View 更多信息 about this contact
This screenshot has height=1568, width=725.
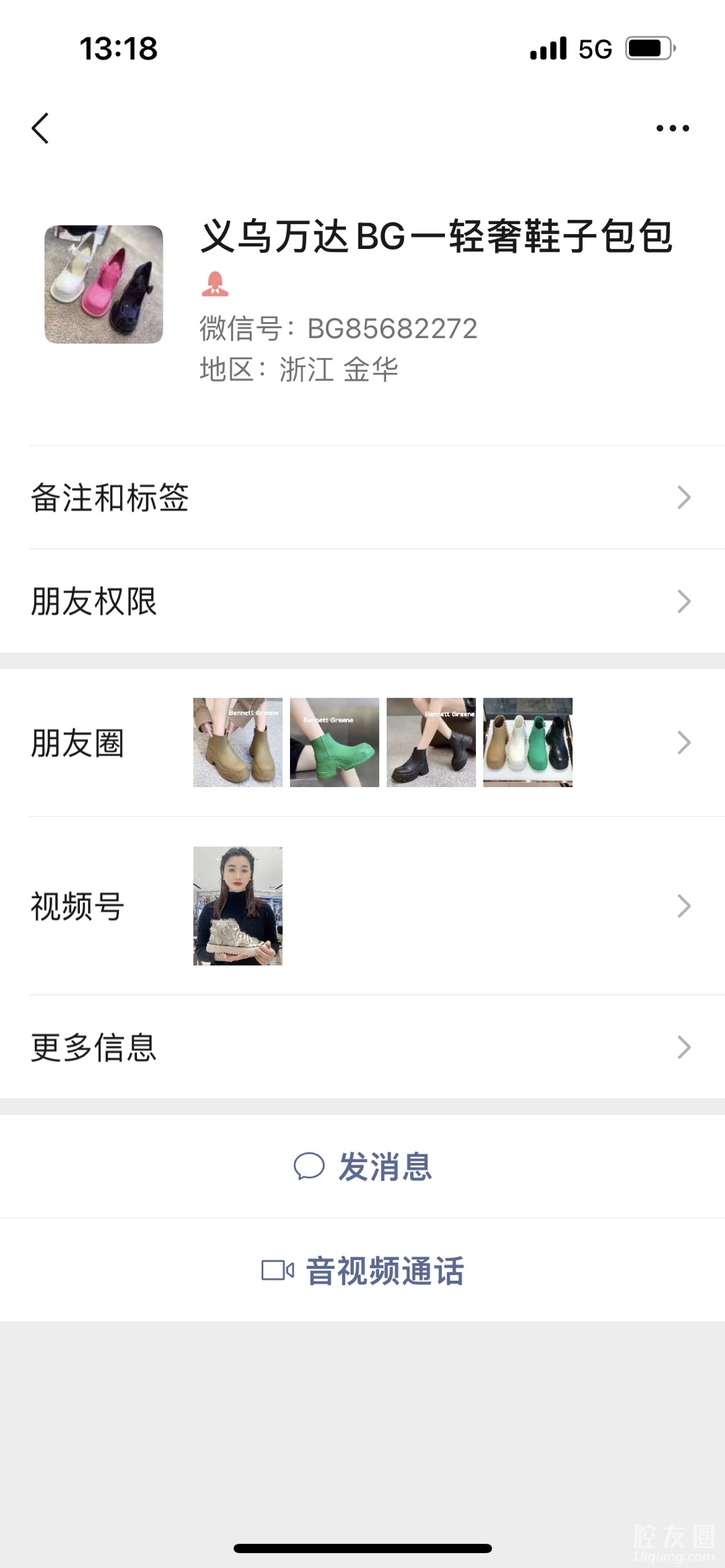tap(362, 1047)
